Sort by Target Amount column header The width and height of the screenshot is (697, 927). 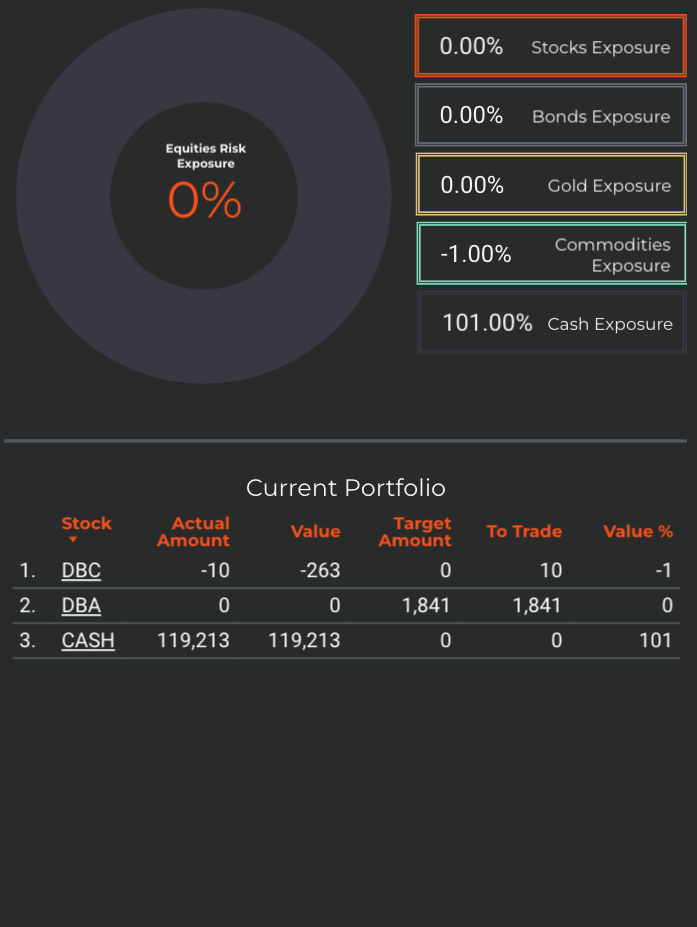pos(415,531)
